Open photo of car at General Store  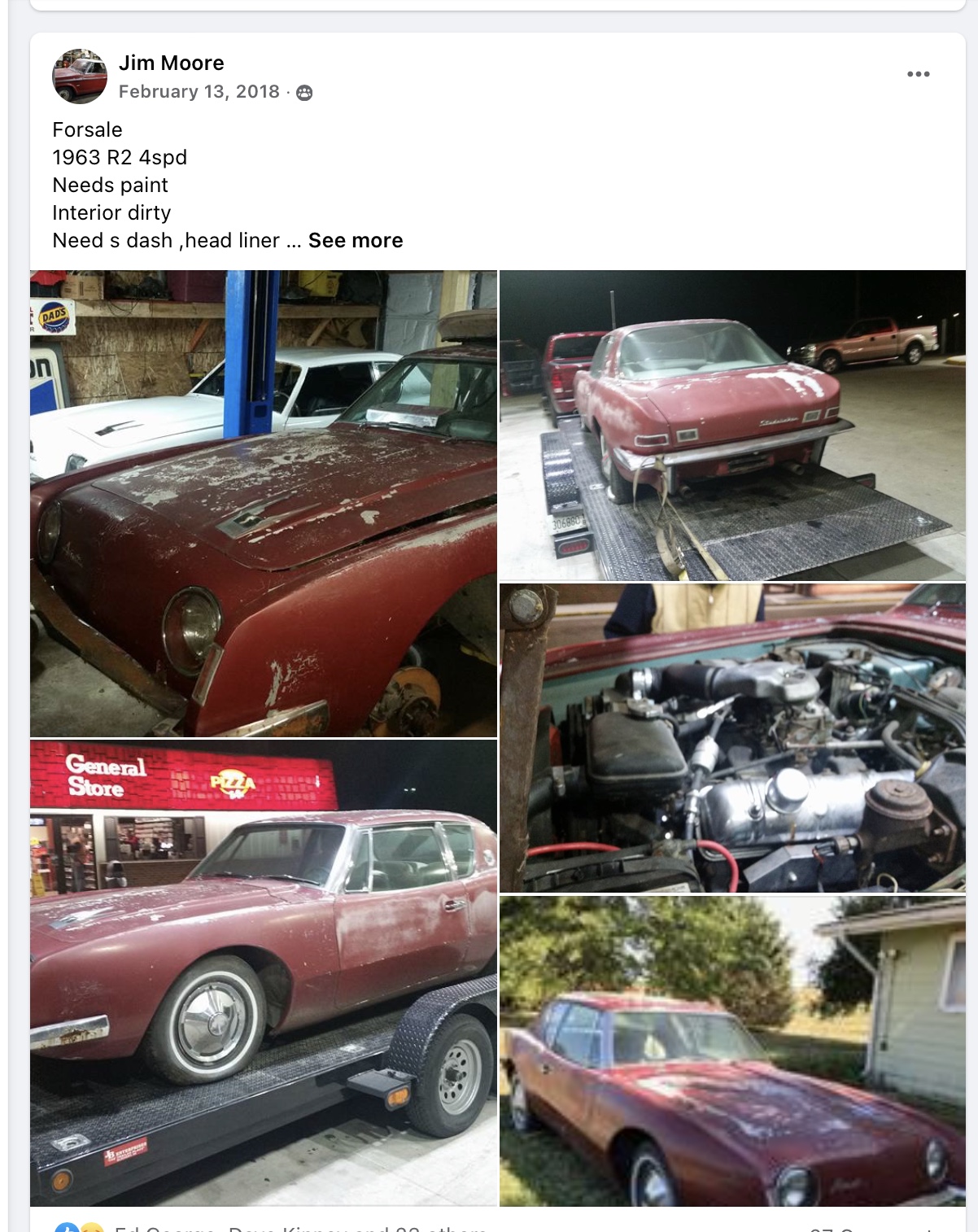263,972
